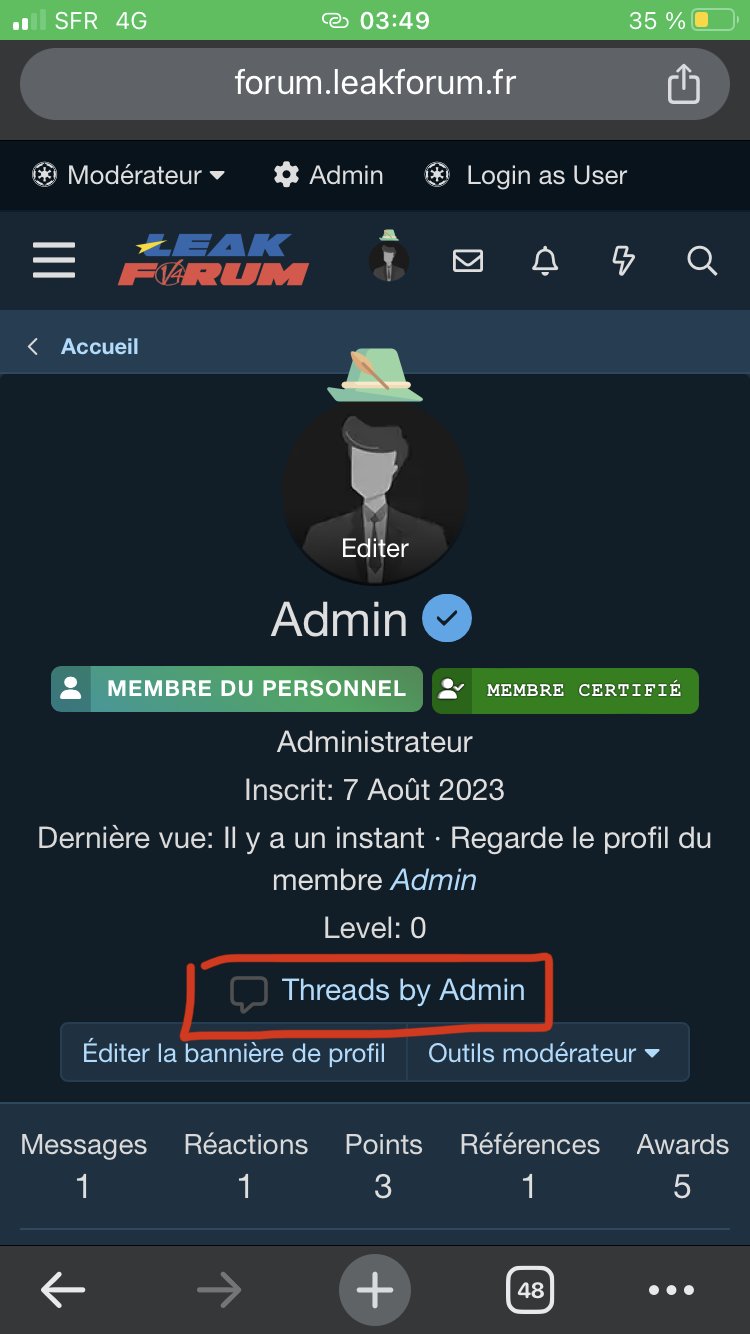This screenshot has height=1334, width=750.
Task: Open the lightning bolt what's new
Action: click(x=623, y=261)
